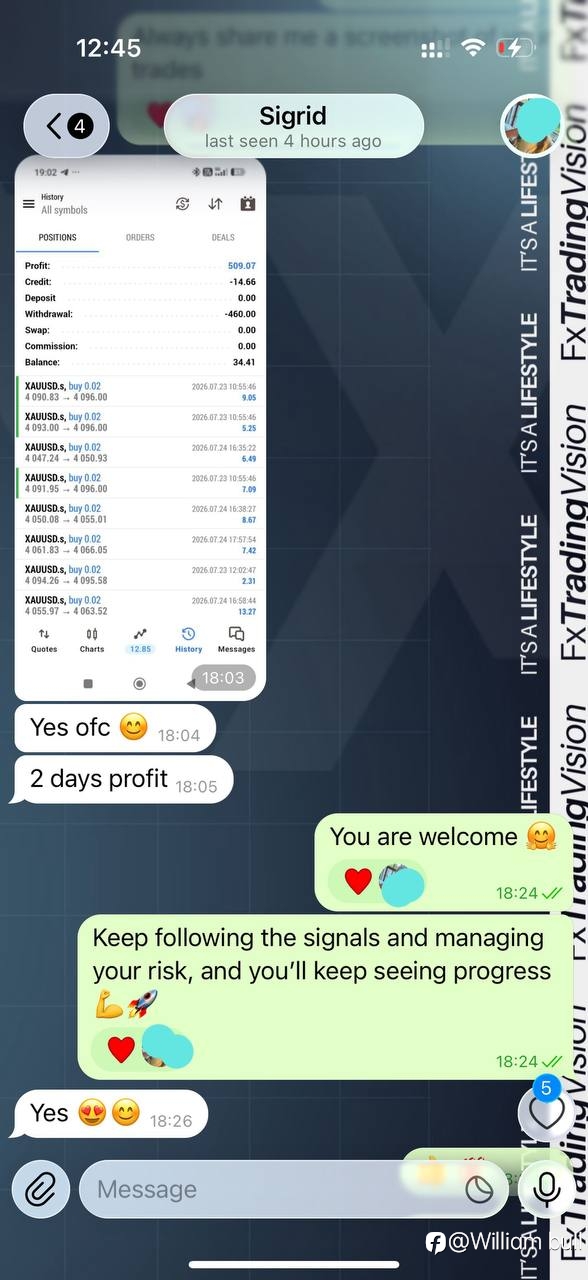588x1280 pixels.
Task: Go back to the chat list
Action: [x=66, y=126]
